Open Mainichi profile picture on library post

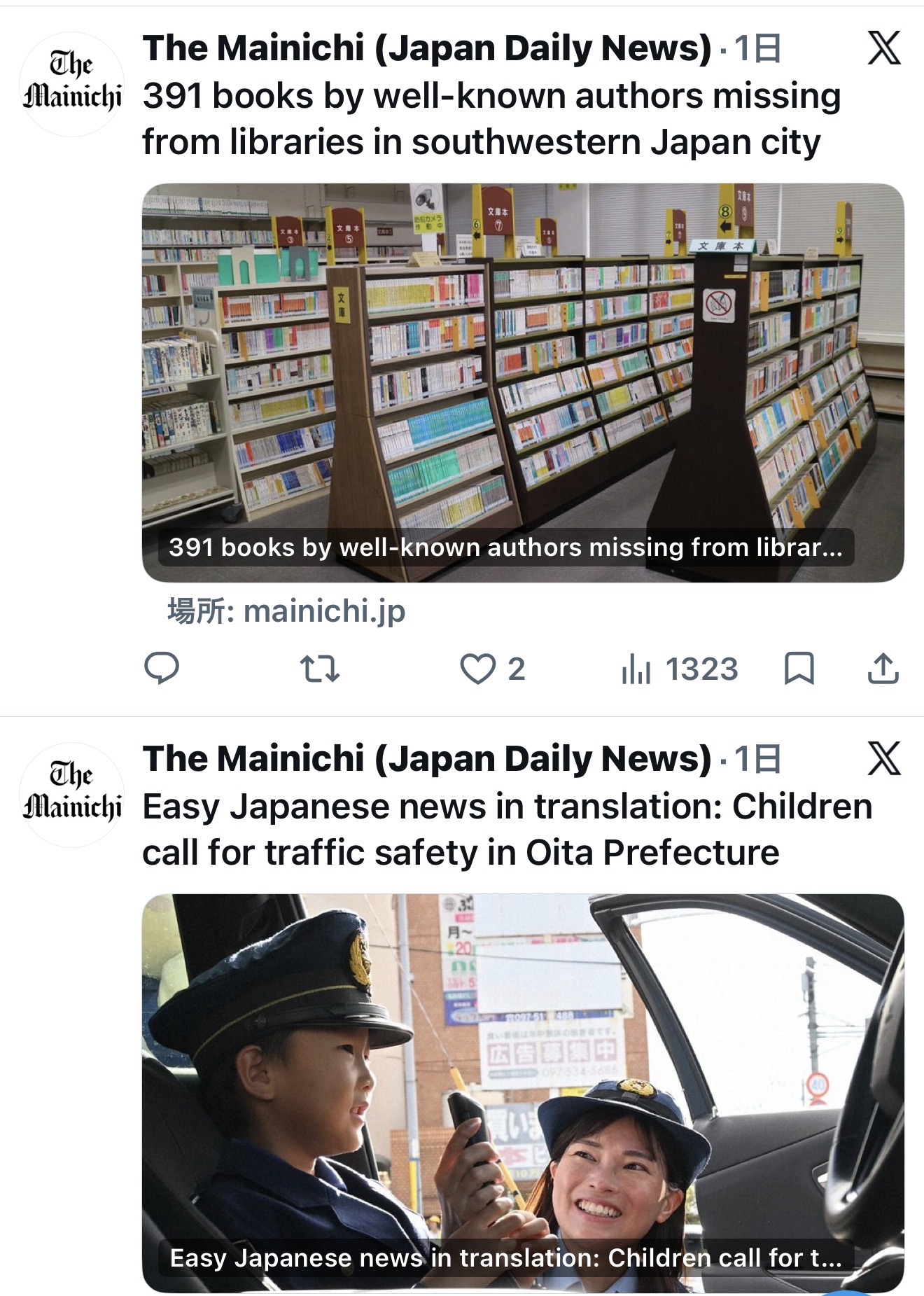click(71, 84)
